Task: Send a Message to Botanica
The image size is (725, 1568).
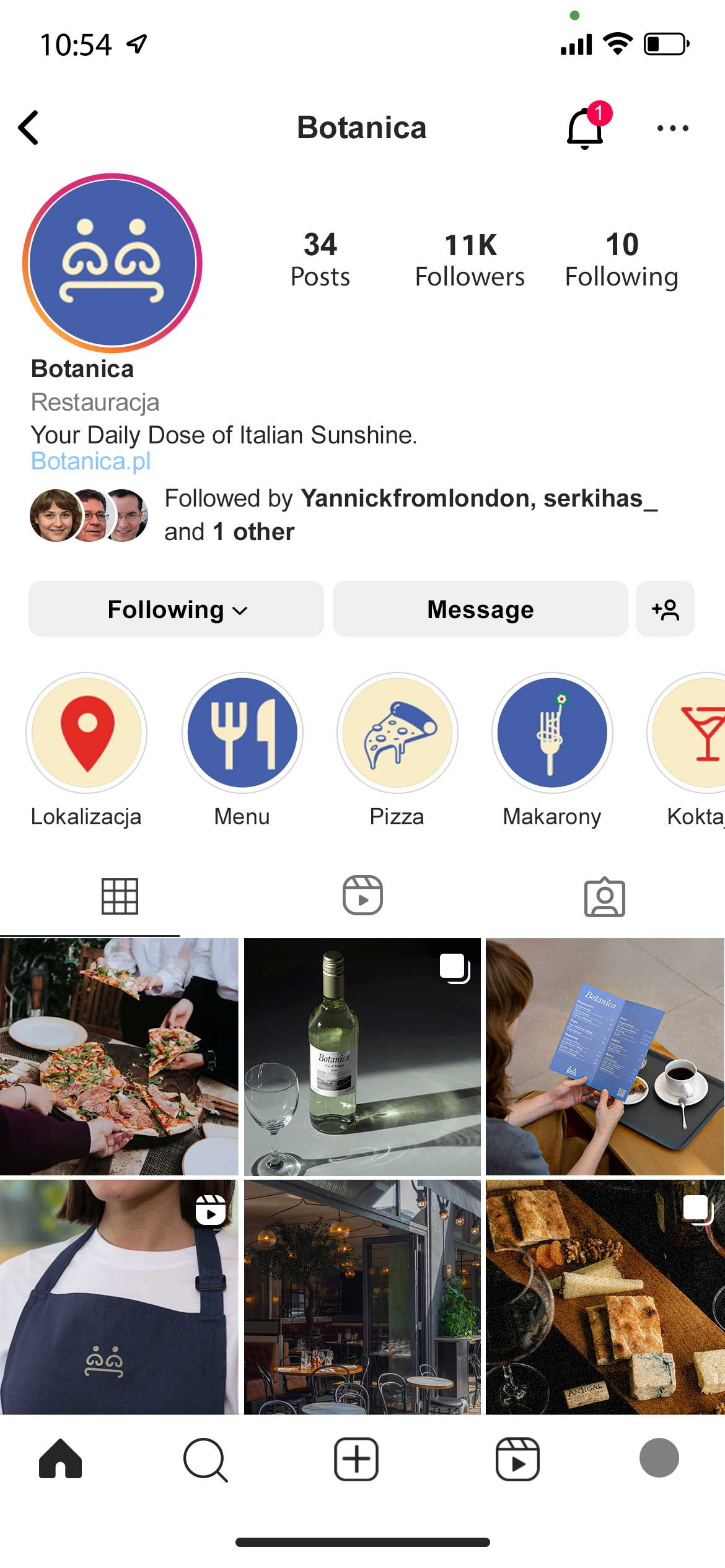Action: coord(480,609)
